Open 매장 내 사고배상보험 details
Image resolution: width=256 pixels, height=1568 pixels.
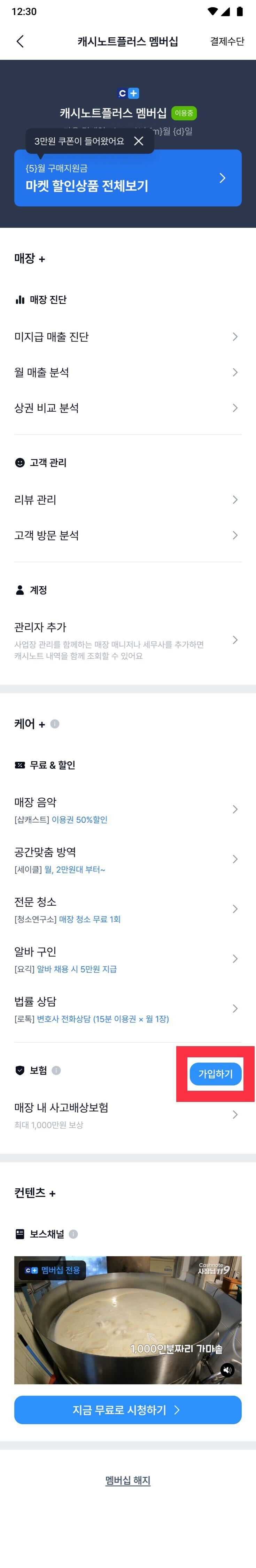[128, 1114]
